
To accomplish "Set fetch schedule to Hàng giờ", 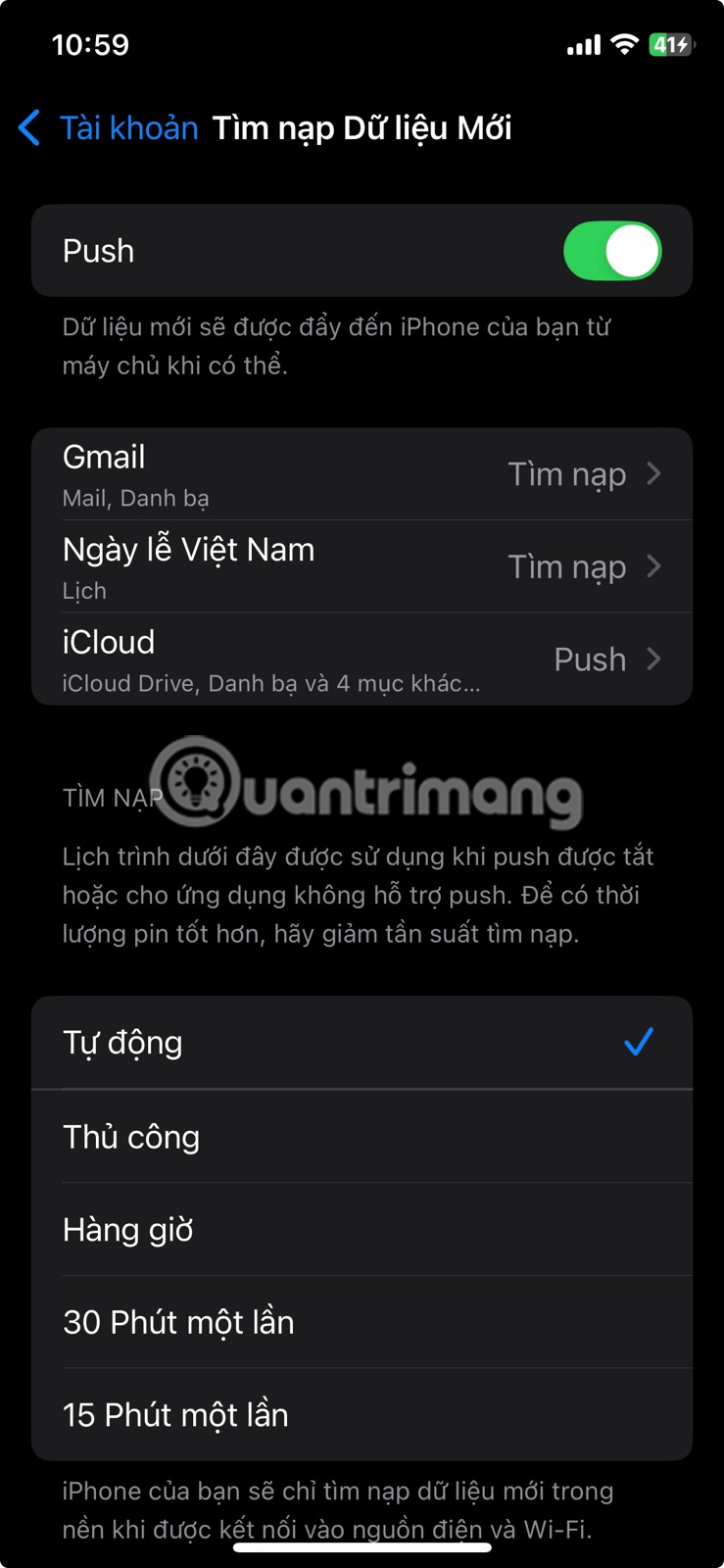I will point(362,1230).
